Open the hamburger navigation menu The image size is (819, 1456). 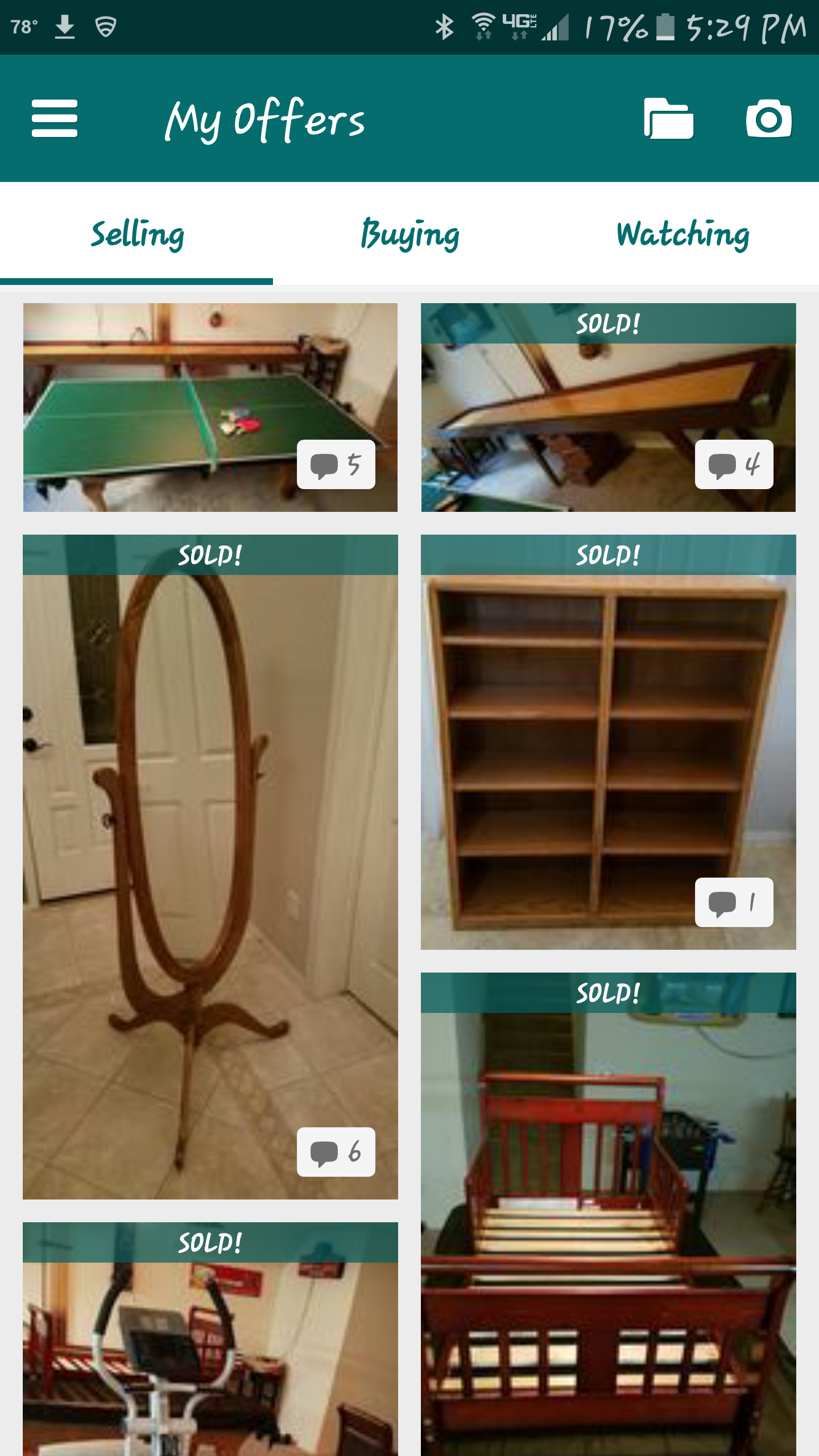pos(55,118)
